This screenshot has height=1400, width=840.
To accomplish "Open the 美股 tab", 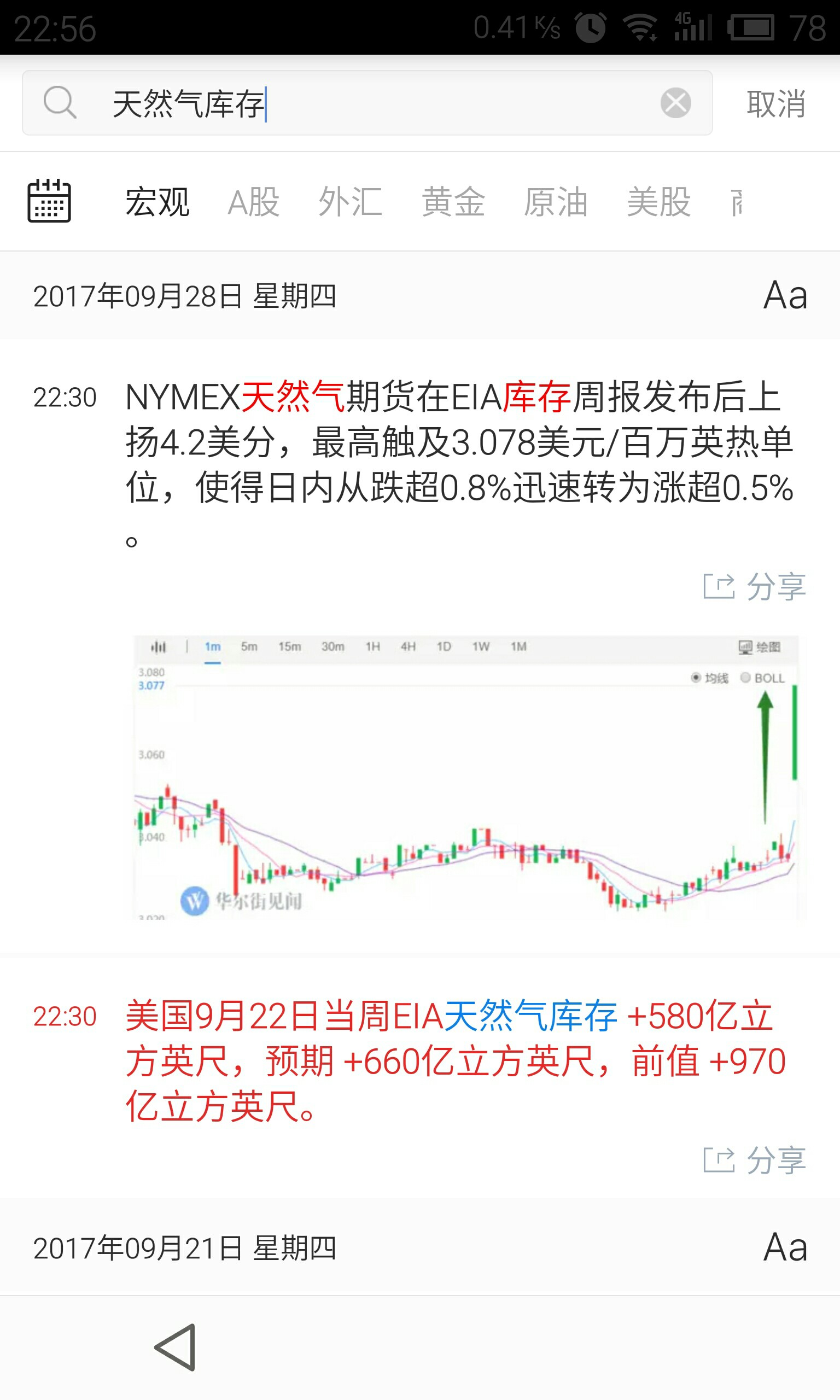I will click(x=659, y=202).
